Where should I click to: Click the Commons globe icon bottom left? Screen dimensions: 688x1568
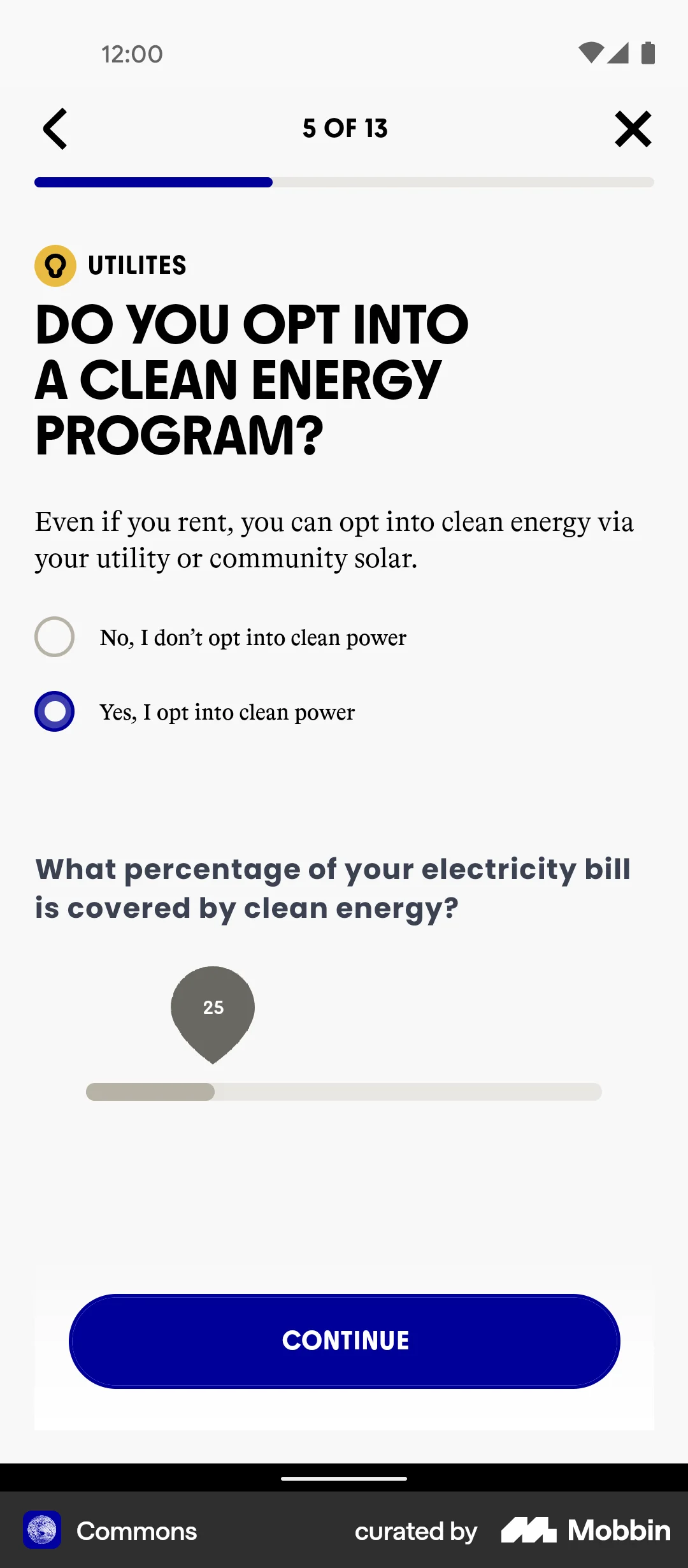(x=42, y=1531)
